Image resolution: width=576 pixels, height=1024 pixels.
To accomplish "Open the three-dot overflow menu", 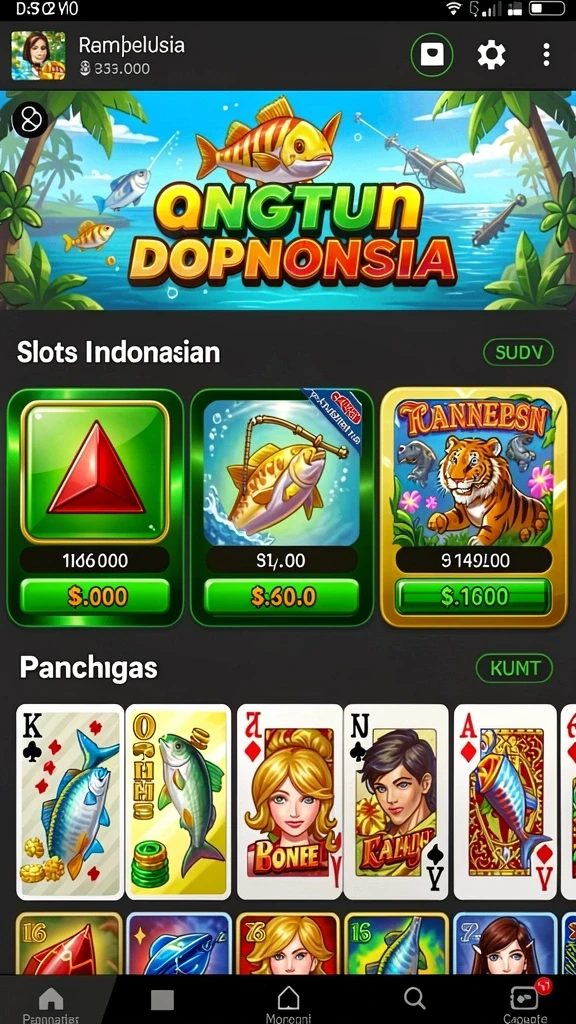I will [x=547, y=56].
